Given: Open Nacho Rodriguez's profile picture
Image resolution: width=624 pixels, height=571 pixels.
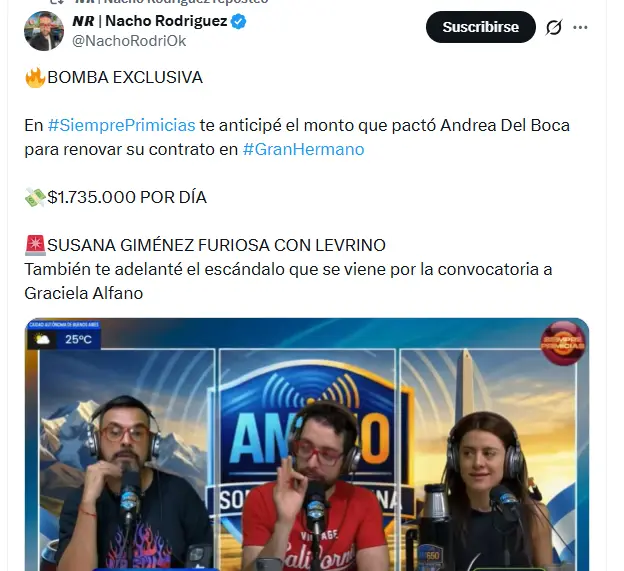Looking at the screenshot, I should (44, 31).
